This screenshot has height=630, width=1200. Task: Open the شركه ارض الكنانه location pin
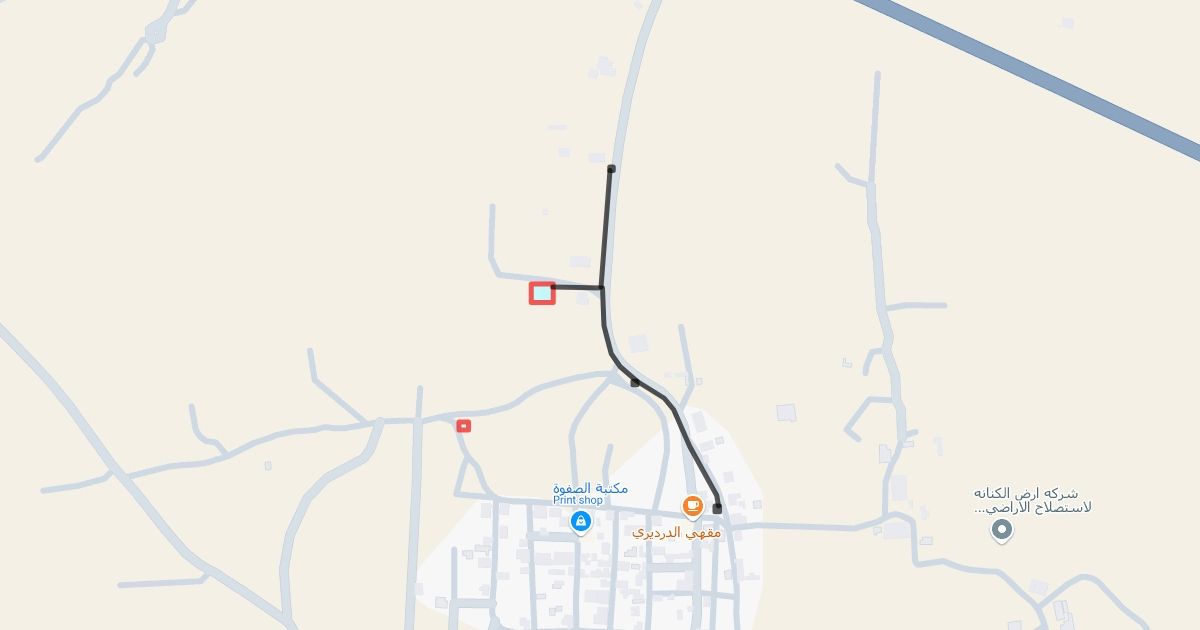(1001, 531)
